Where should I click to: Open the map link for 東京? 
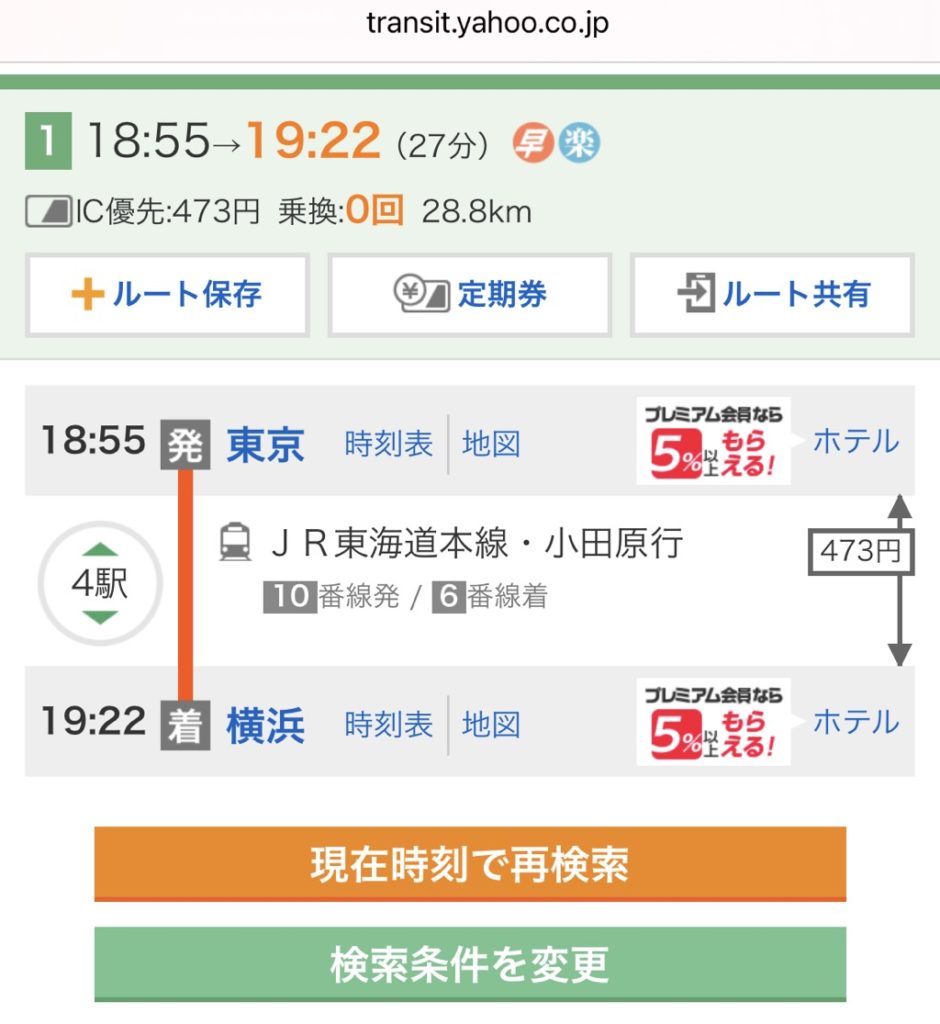pyautogui.click(x=491, y=443)
